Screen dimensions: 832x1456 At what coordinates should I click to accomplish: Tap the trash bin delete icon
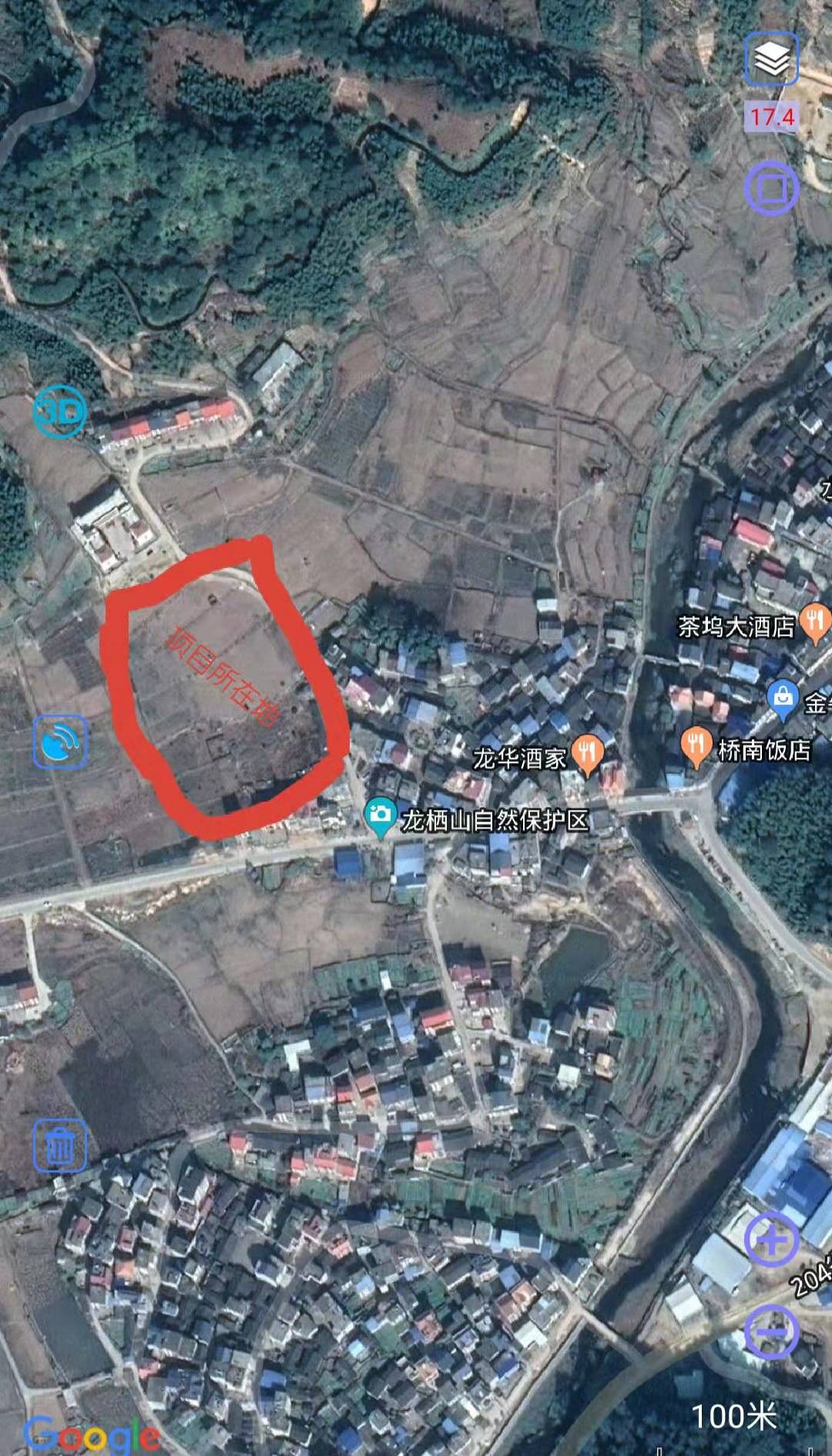pos(60,1146)
